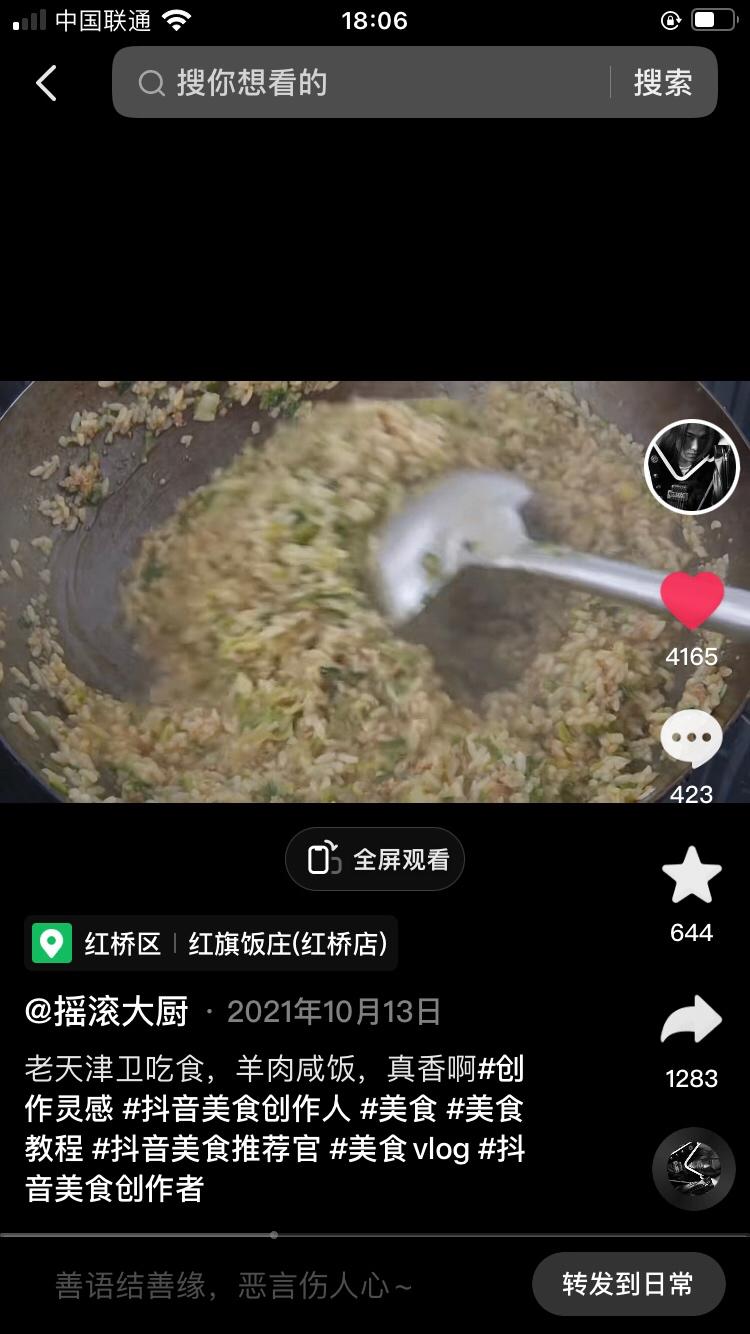The width and height of the screenshot is (750, 1334).
Task: Open the comments section icon
Action: pyautogui.click(x=692, y=737)
